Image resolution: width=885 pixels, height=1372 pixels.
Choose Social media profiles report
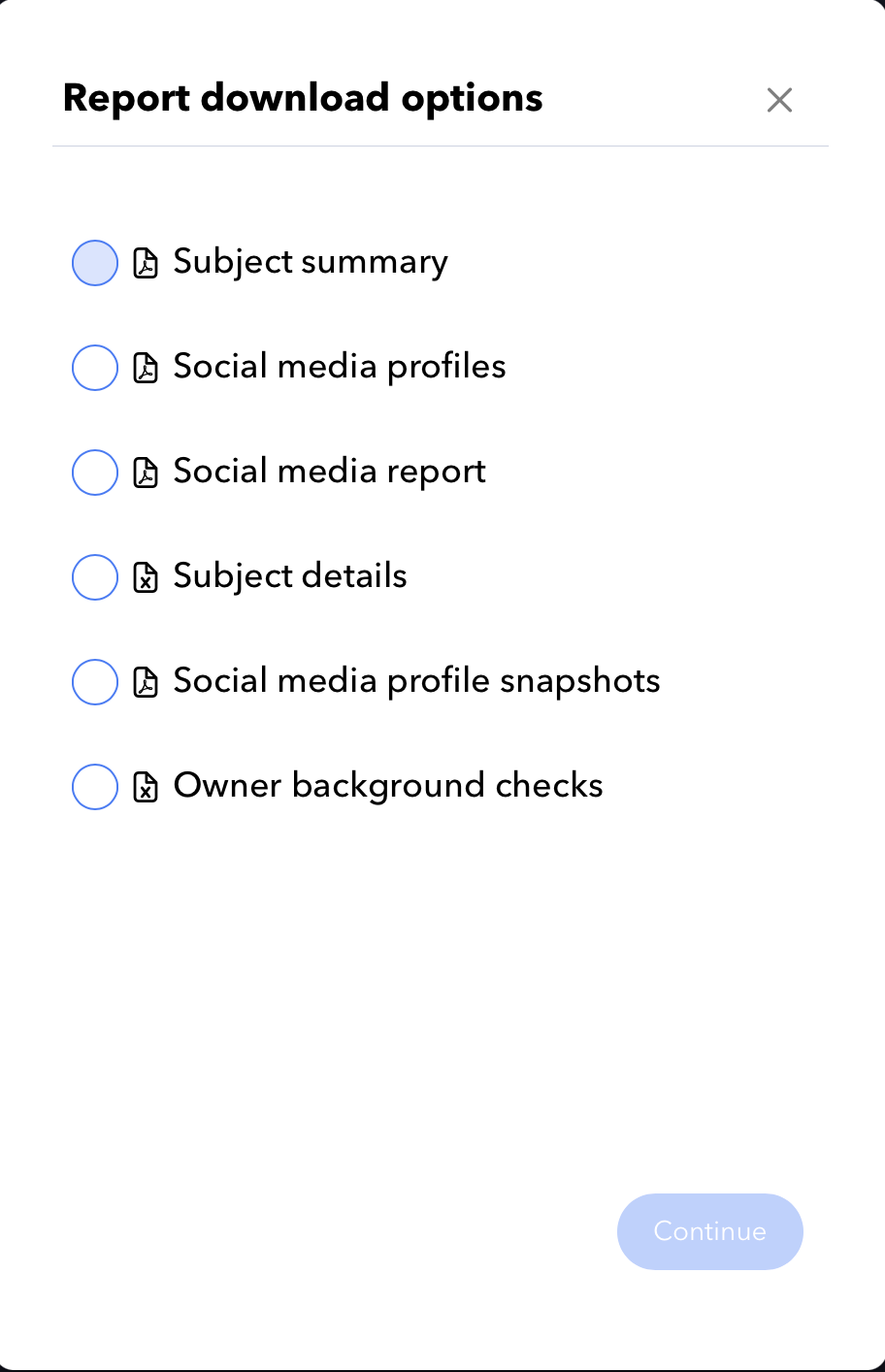click(x=95, y=368)
